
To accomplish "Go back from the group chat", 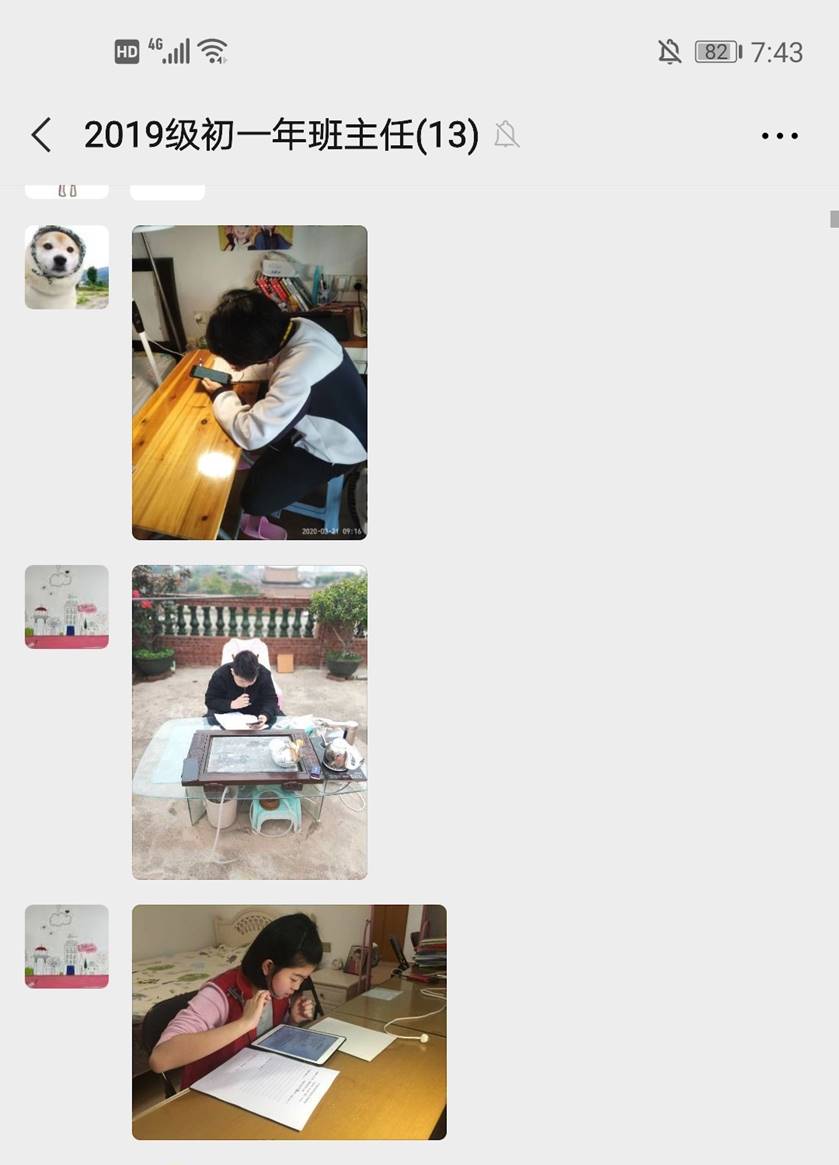I will (41, 135).
